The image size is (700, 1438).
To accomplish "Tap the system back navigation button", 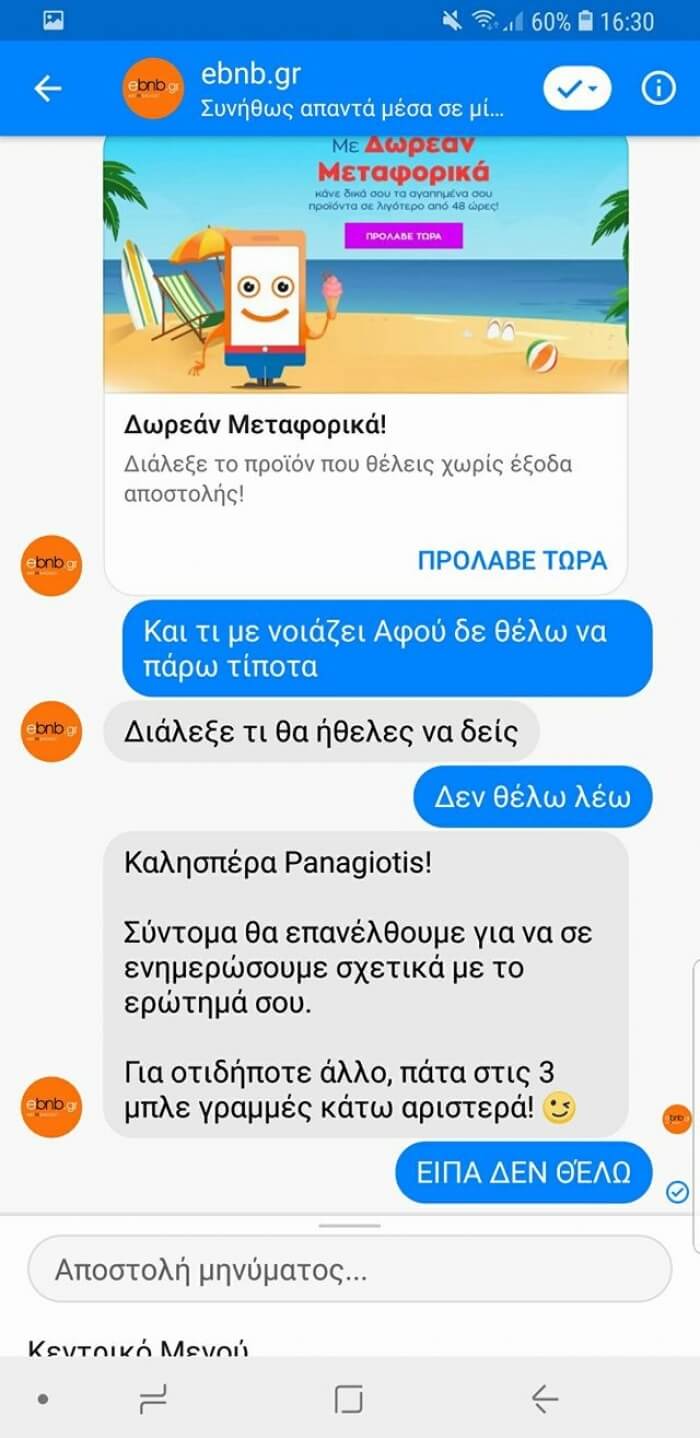I will click(544, 1399).
